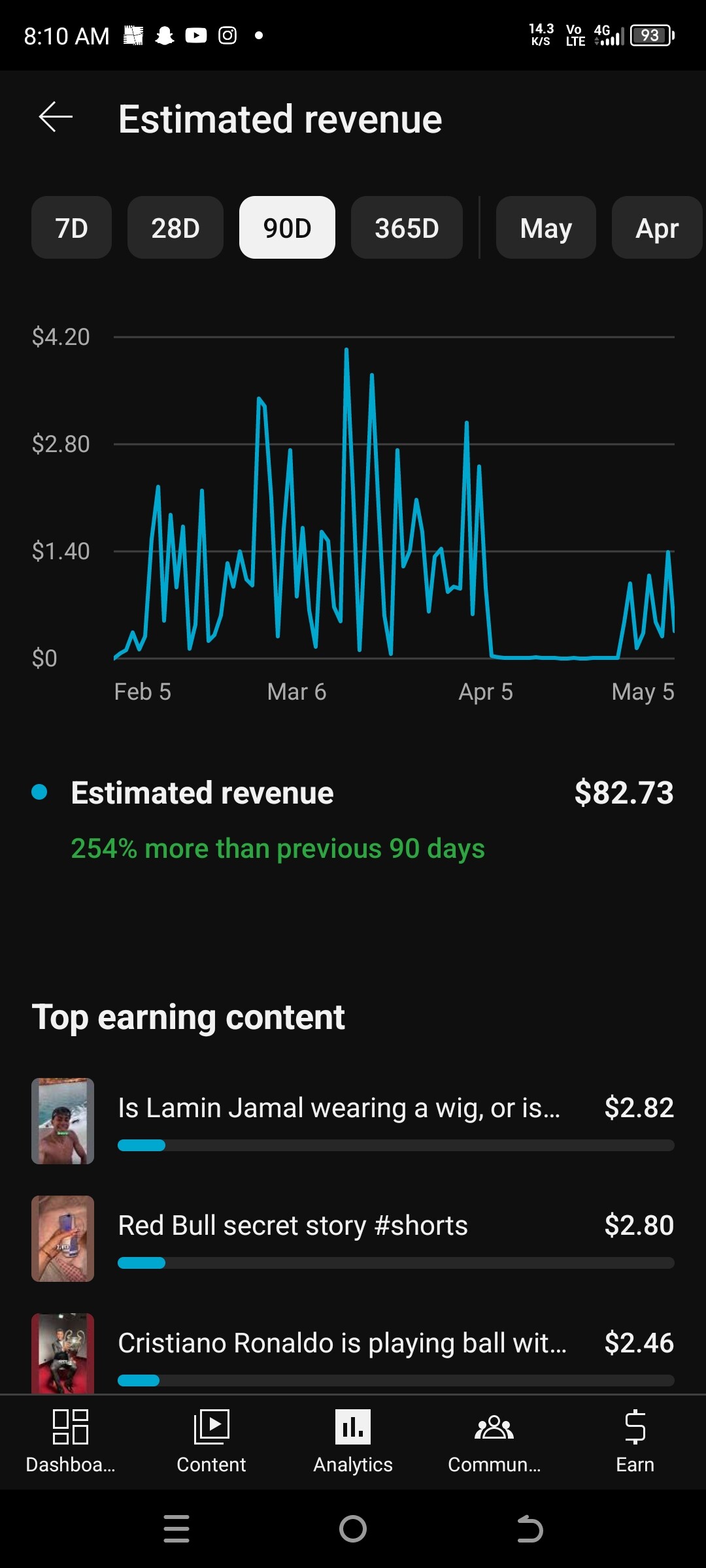Open the Lamin Jamal wig video
This screenshot has width=706, height=1568.
(353, 1120)
